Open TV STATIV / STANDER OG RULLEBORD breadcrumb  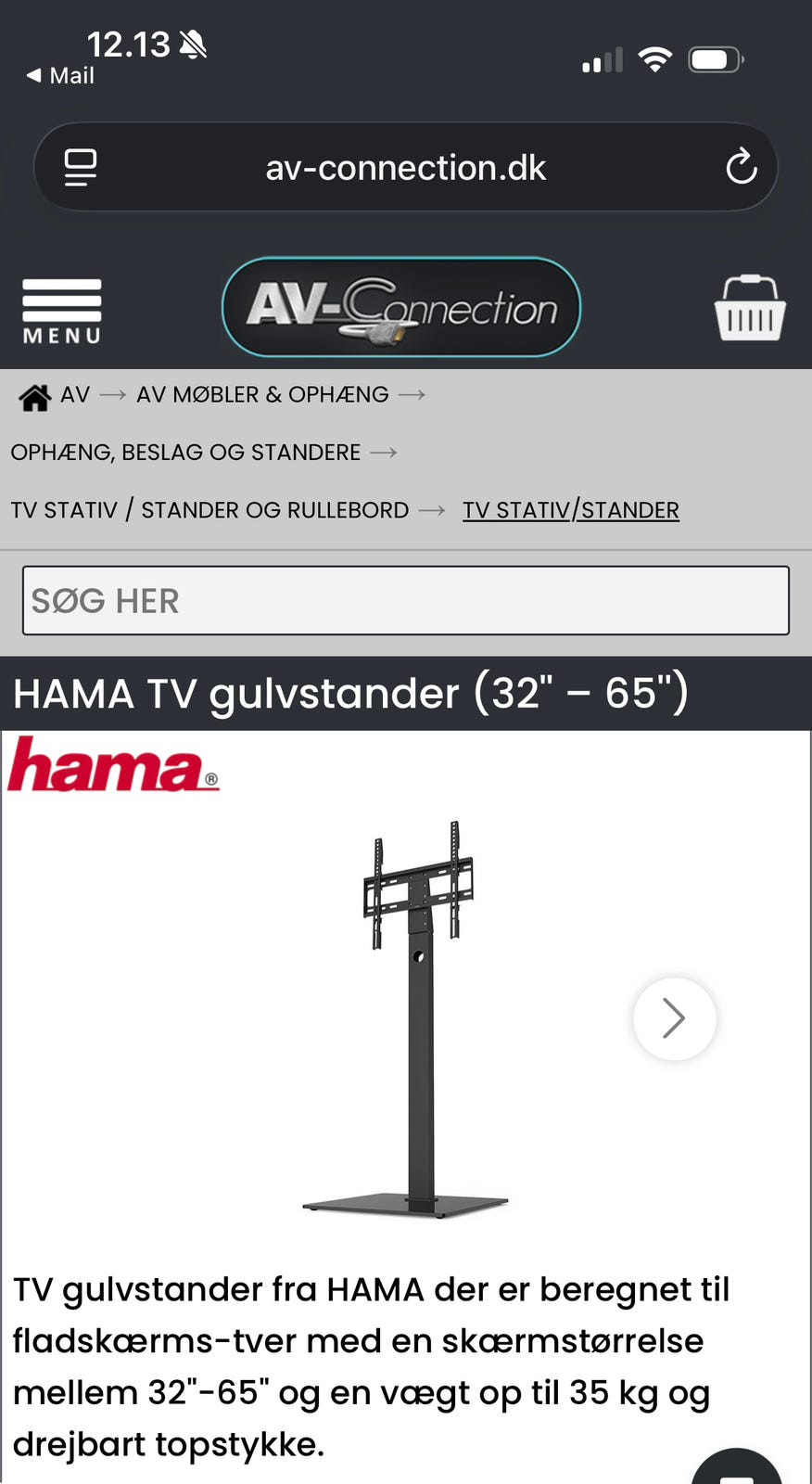pyautogui.click(x=209, y=510)
